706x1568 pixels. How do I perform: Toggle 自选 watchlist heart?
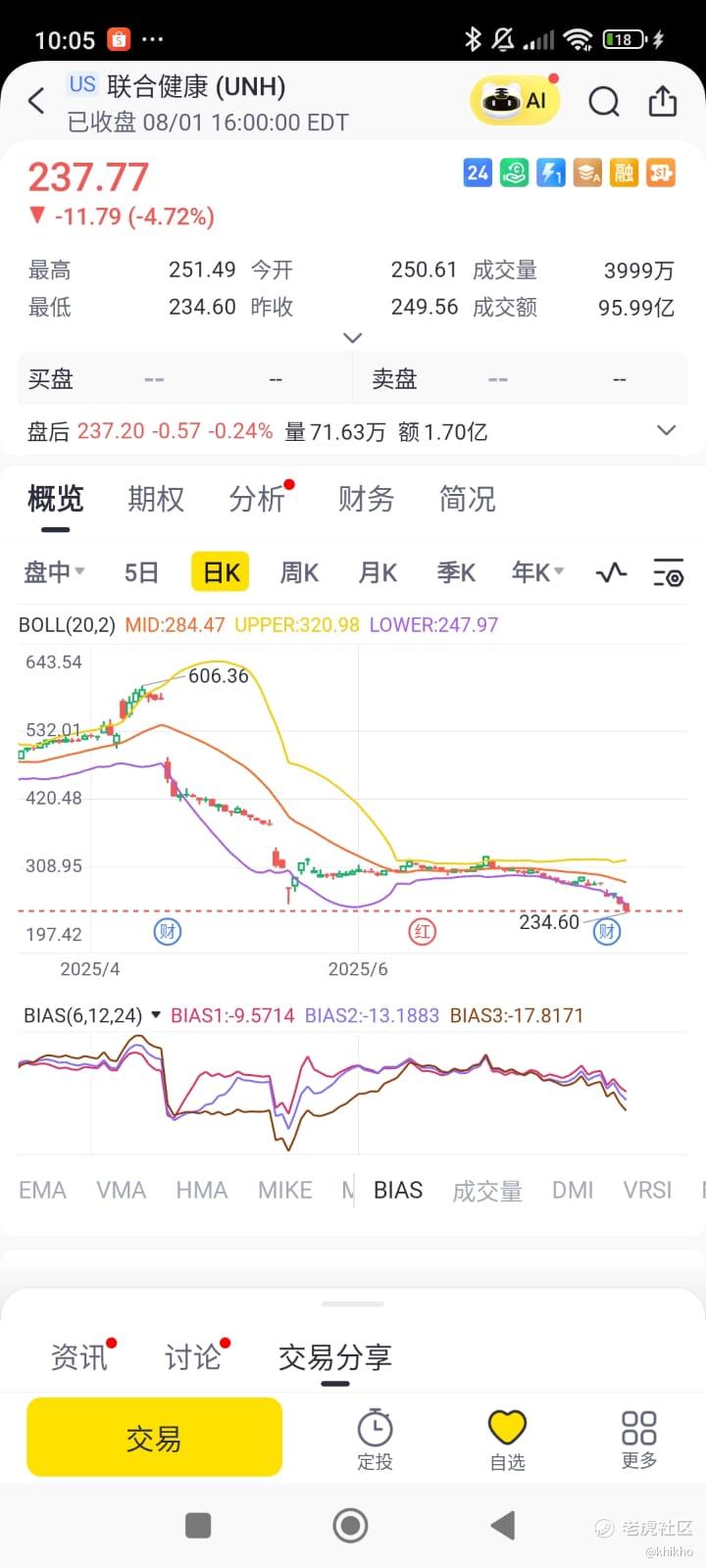tap(507, 1439)
